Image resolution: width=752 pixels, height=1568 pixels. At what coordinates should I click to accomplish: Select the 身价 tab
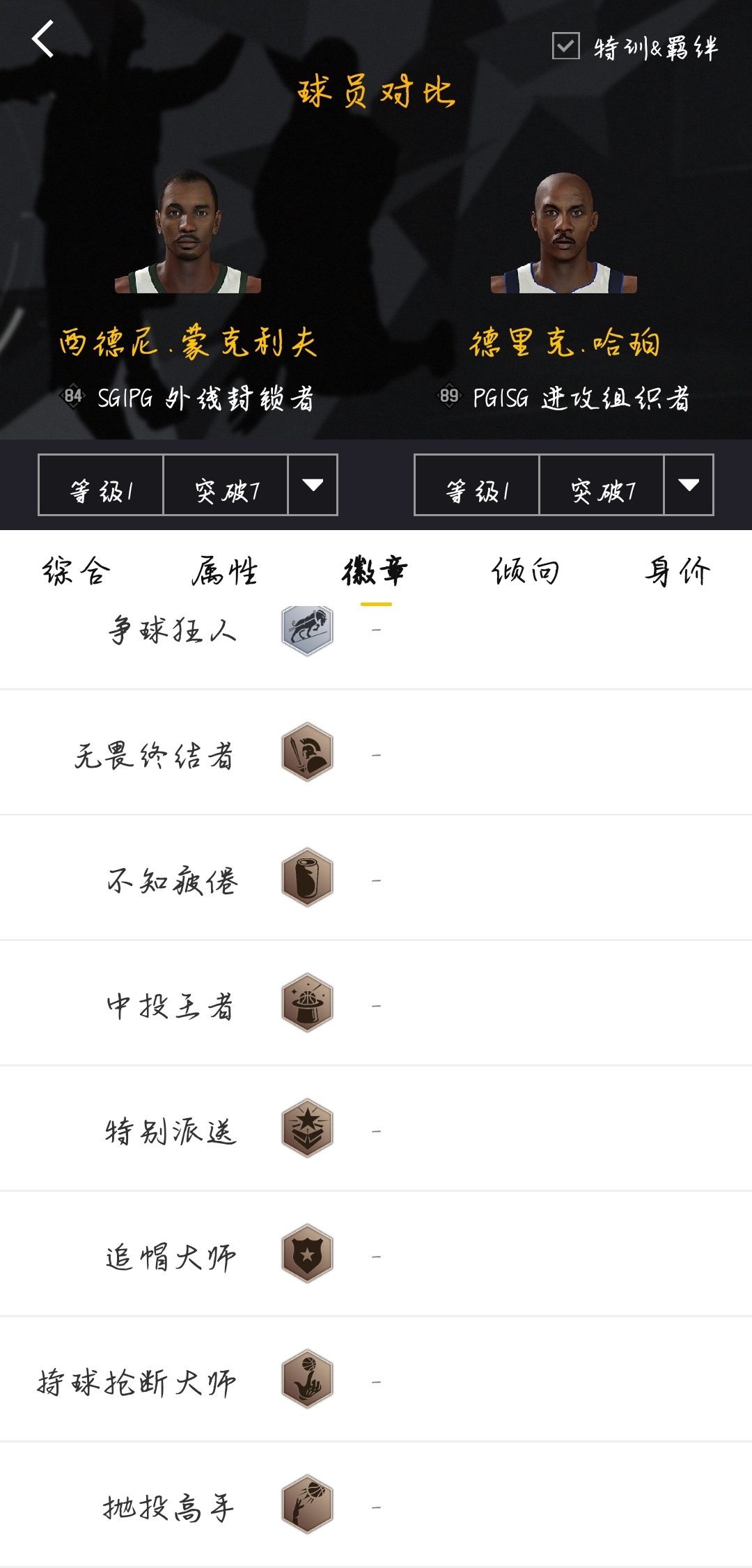[677, 571]
